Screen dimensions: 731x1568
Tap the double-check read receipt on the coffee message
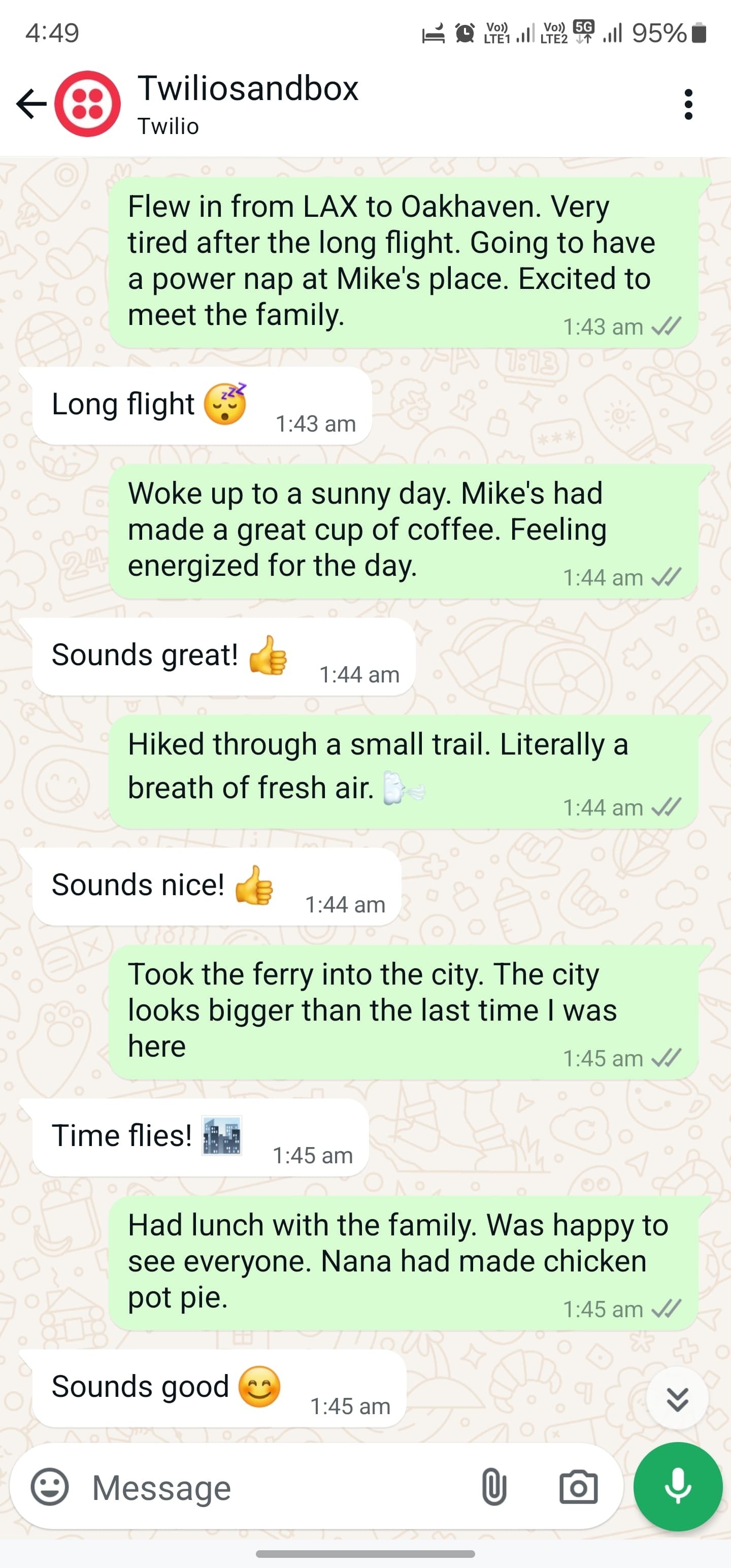coord(668,577)
